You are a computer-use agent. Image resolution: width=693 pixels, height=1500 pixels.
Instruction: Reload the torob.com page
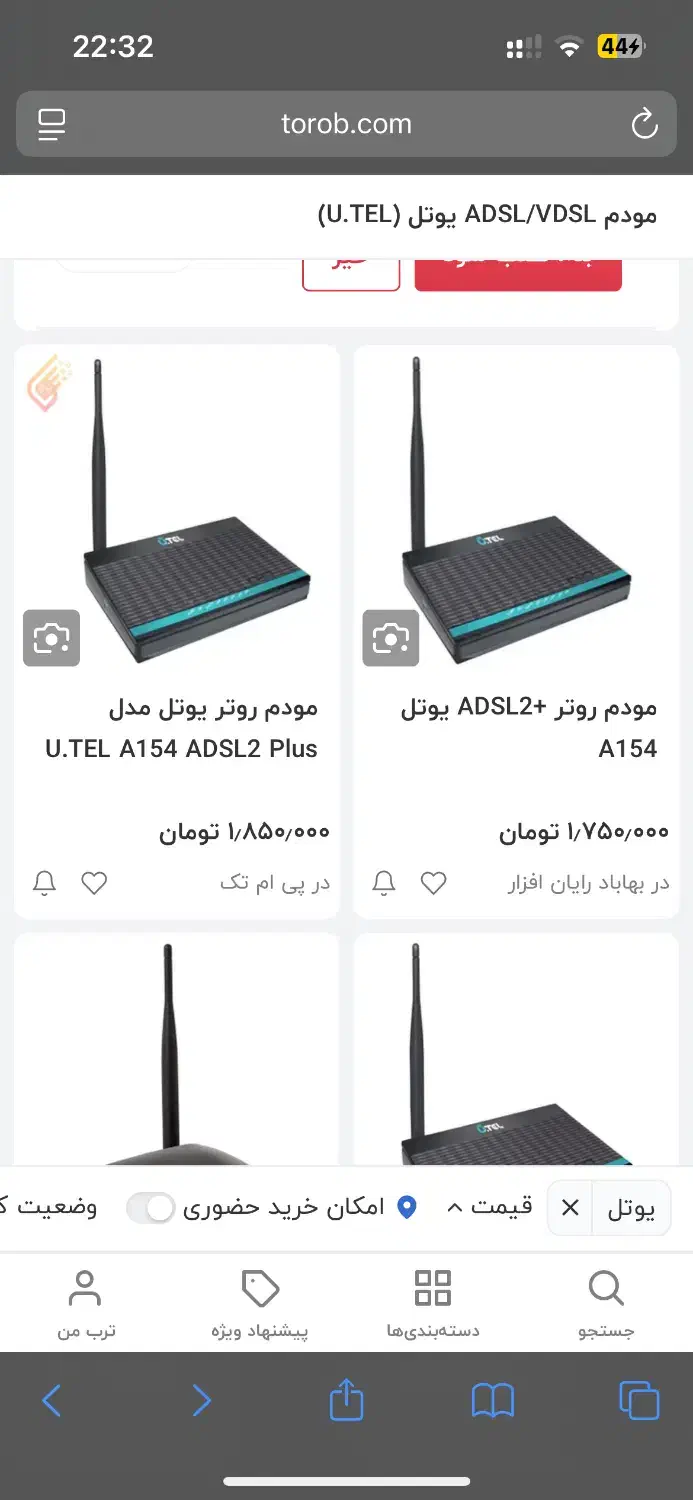(x=645, y=124)
